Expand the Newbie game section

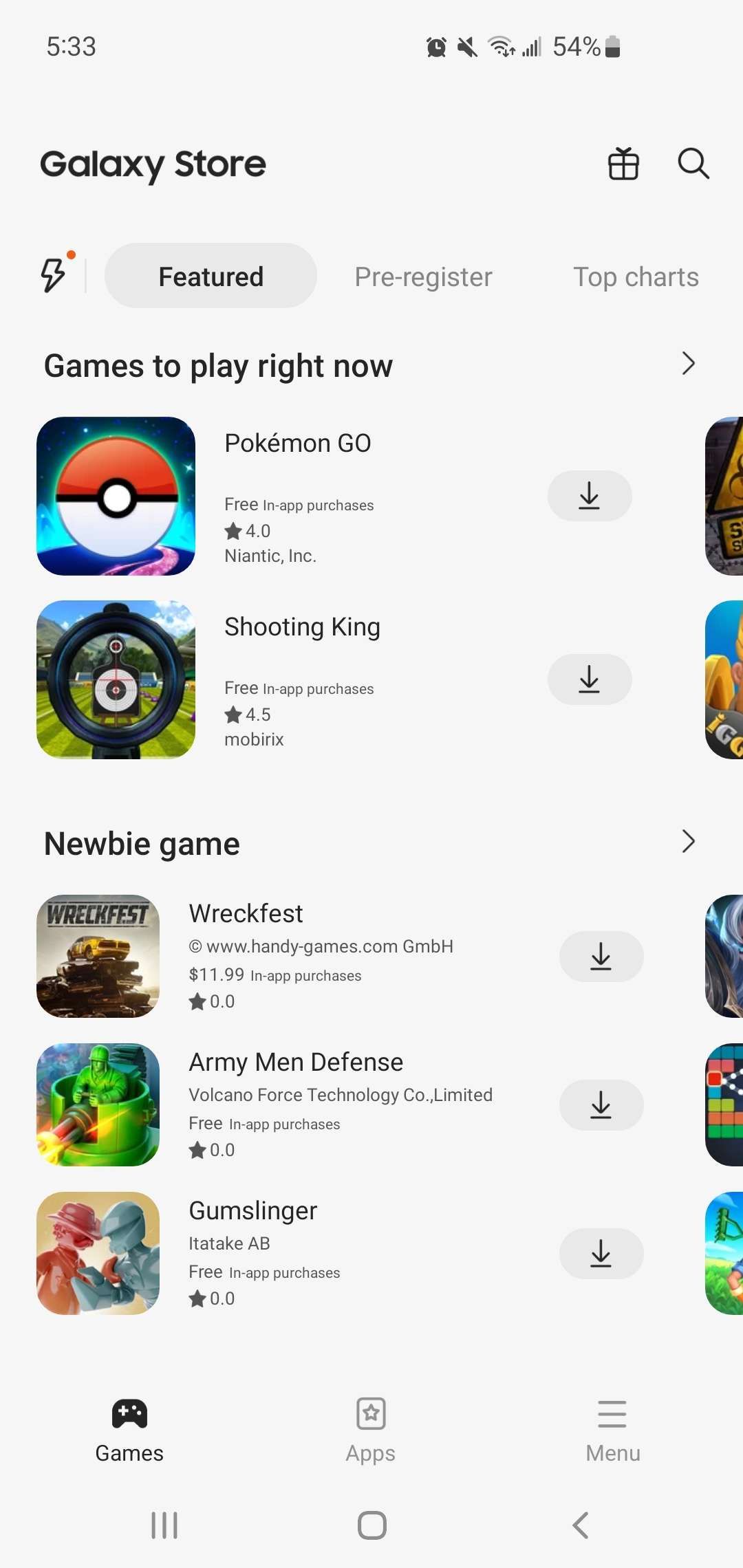coord(689,841)
